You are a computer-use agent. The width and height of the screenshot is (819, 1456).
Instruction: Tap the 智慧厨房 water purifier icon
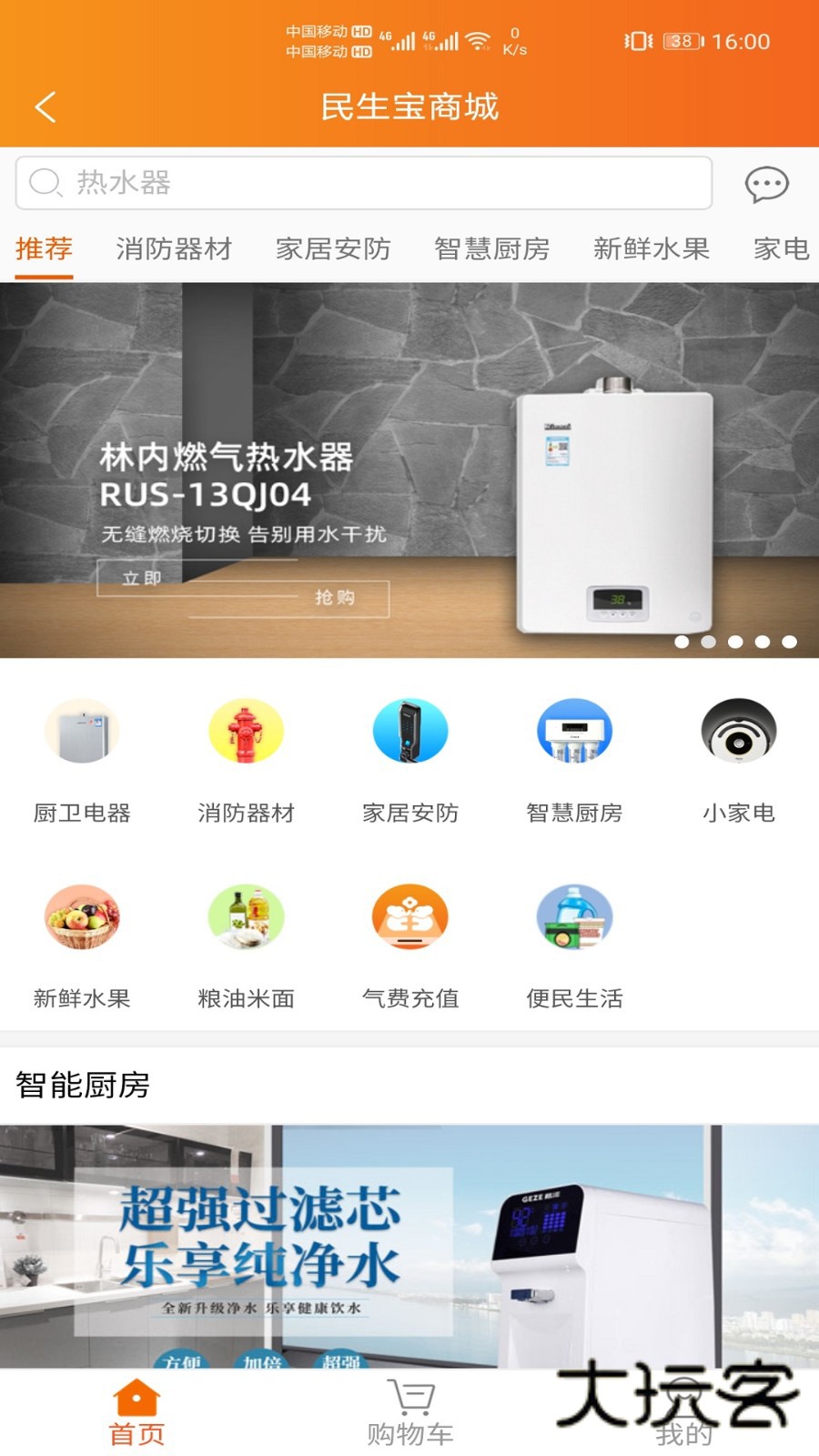click(x=573, y=731)
